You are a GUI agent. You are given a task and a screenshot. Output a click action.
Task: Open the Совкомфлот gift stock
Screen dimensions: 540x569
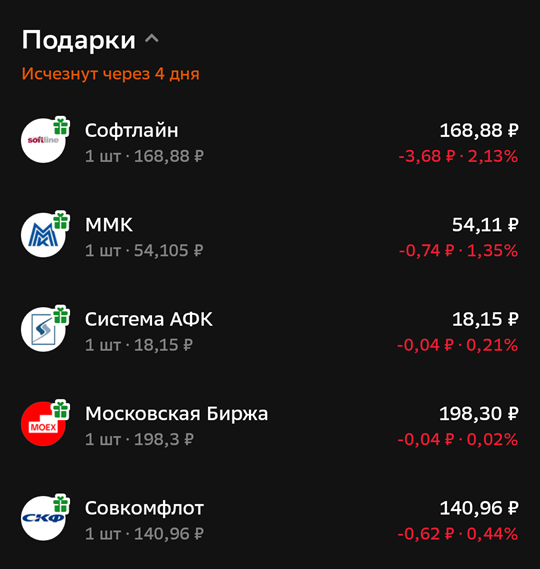point(270,518)
